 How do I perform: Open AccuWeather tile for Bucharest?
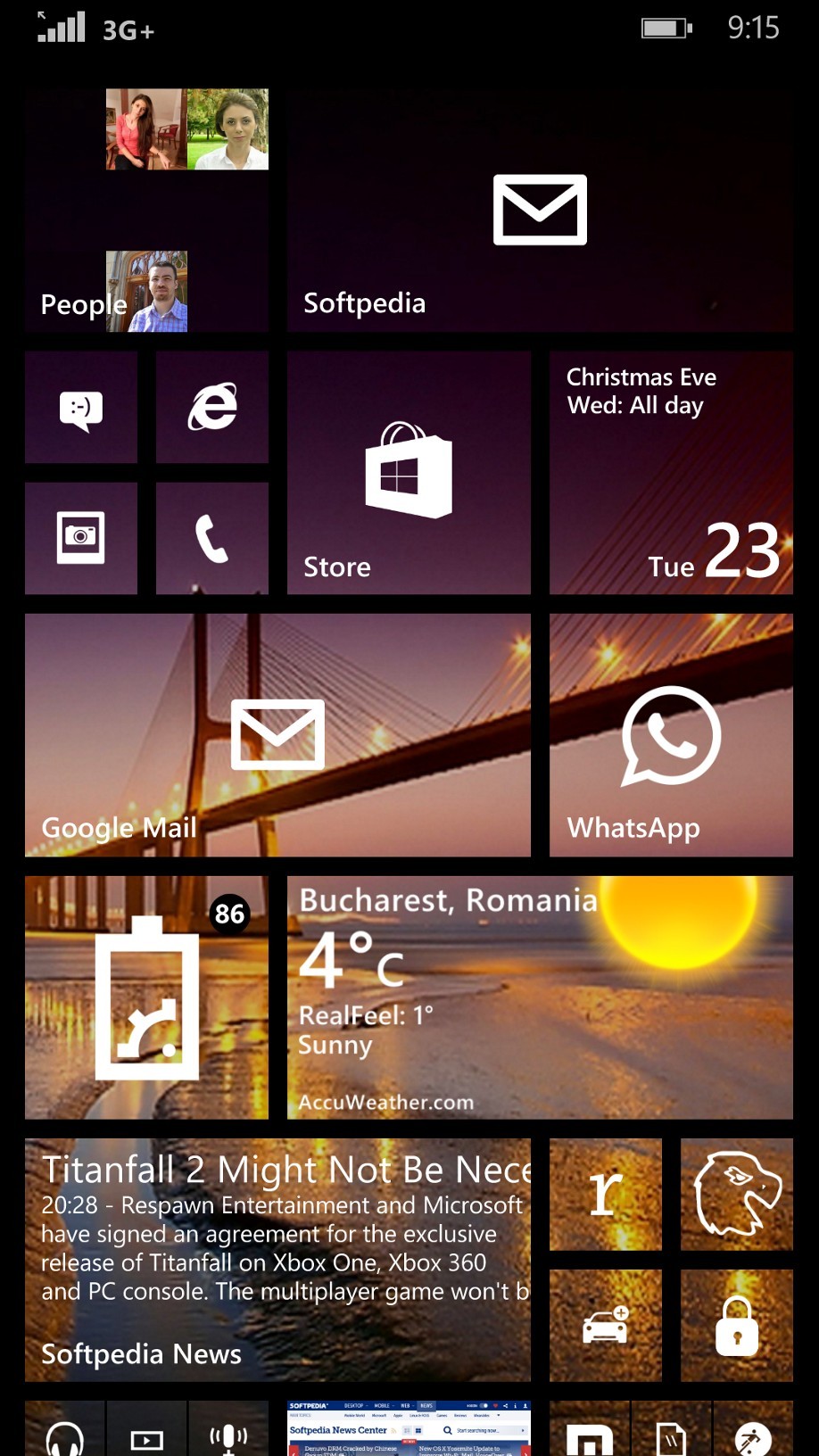tap(540, 997)
